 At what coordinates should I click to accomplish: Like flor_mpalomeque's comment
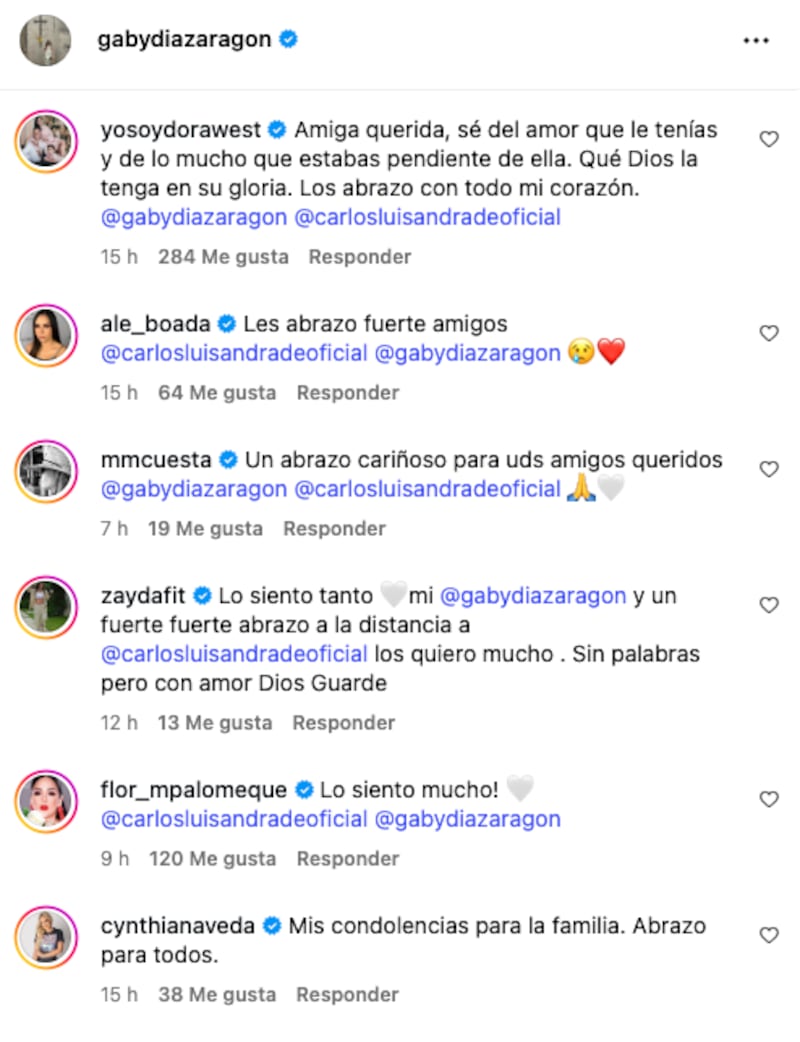point(769,800)
